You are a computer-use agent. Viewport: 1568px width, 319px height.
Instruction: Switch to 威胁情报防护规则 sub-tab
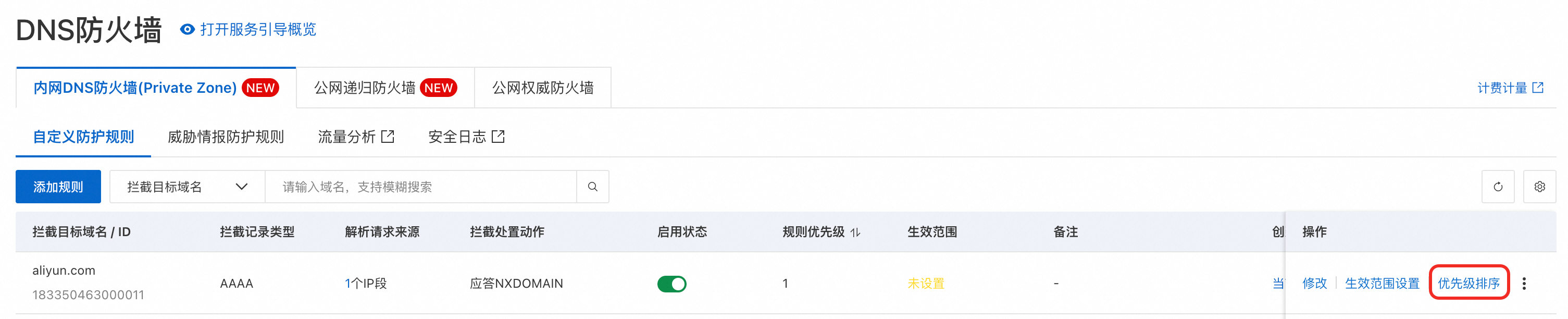pos(225,137)
